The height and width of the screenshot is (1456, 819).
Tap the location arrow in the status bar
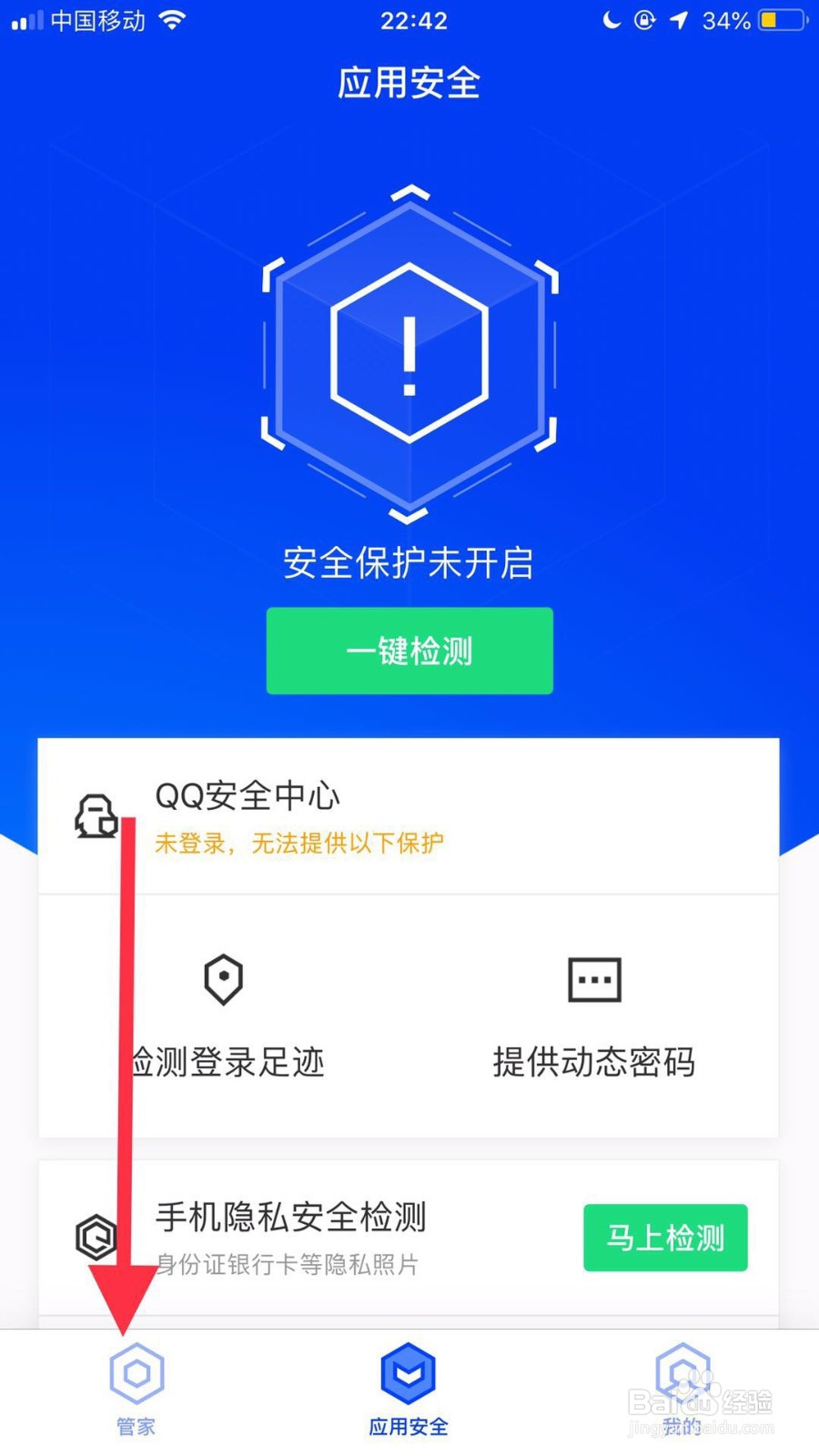point(677,18)
